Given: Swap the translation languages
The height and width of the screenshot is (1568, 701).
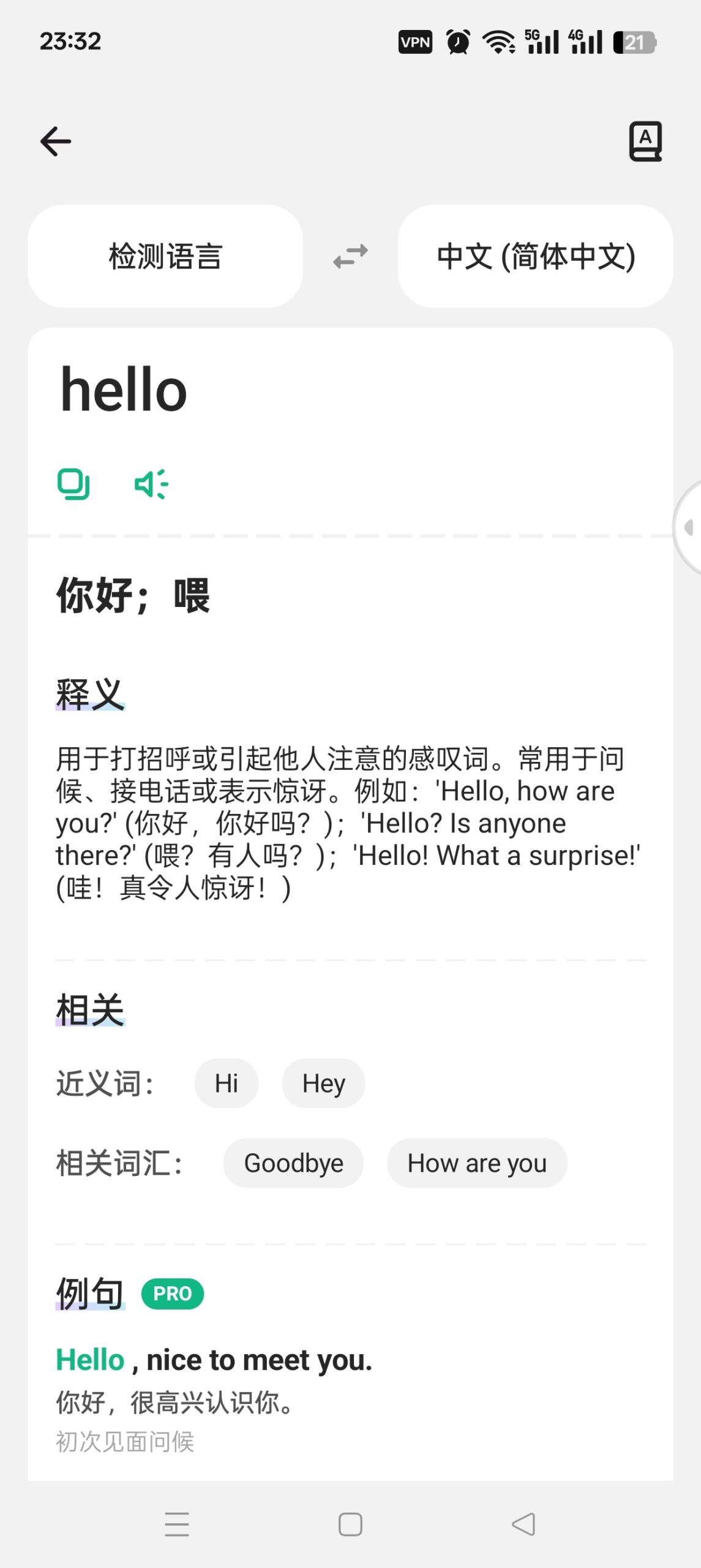Looking at the screenshot, I should (350, 256).
